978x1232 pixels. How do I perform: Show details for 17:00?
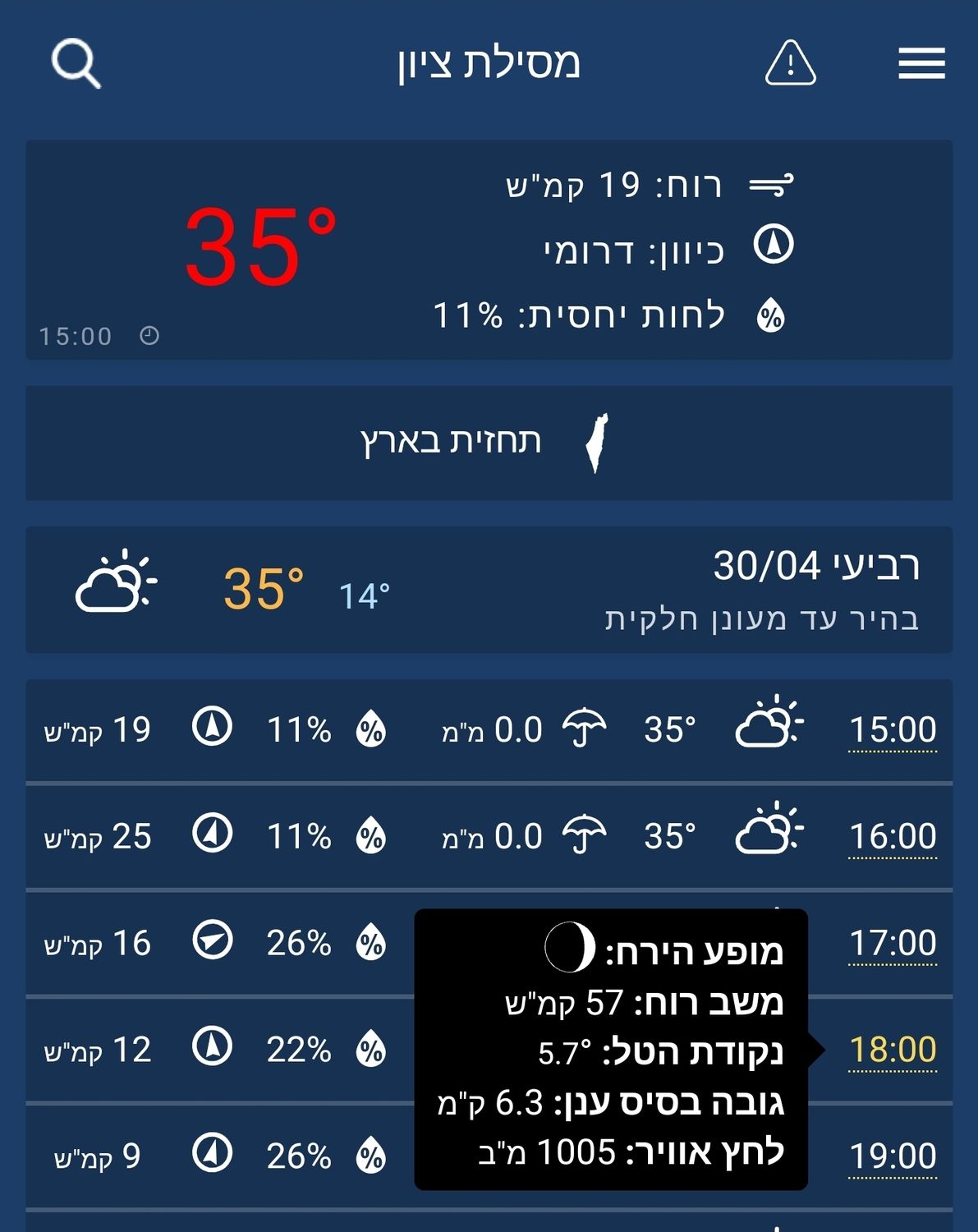coord(893,944)
